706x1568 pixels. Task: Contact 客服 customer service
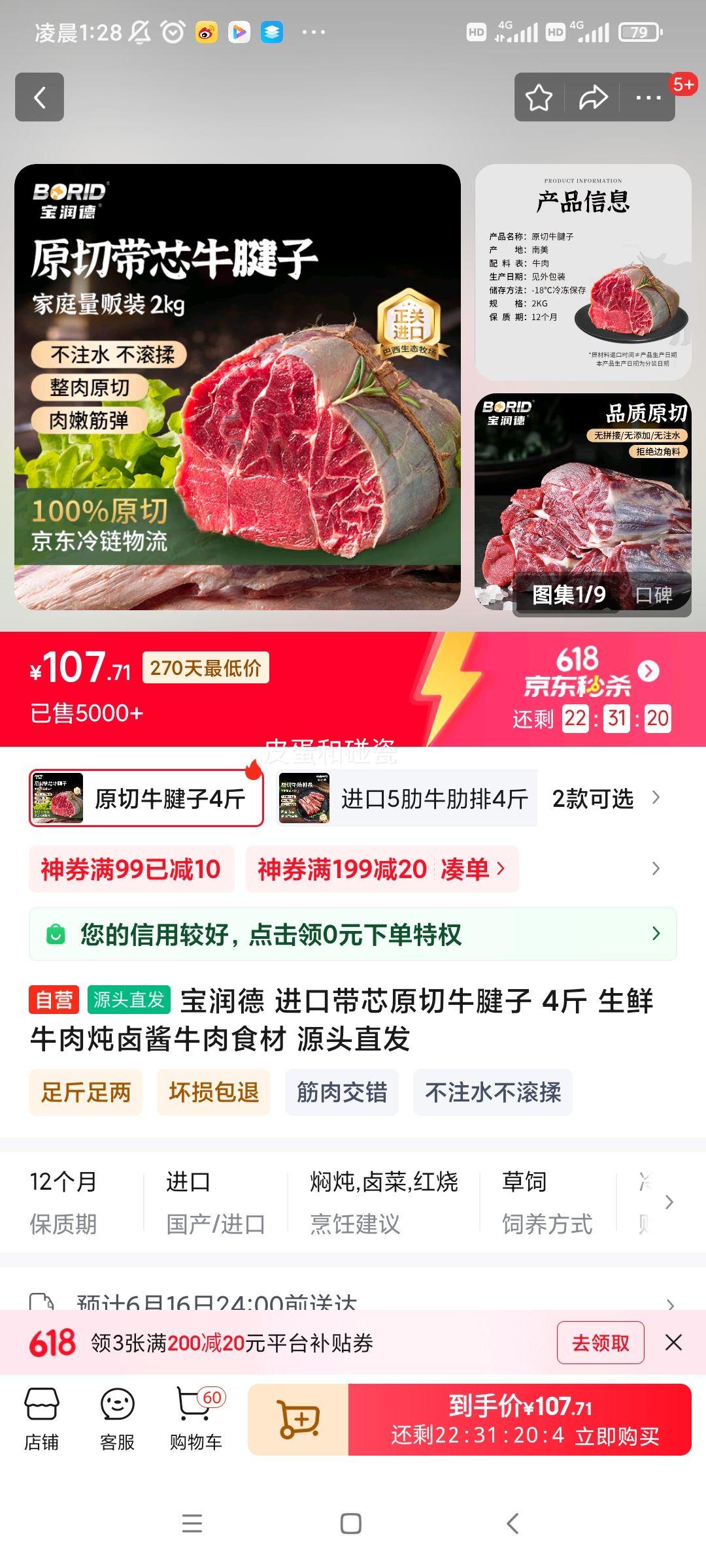click(118, 1419)
